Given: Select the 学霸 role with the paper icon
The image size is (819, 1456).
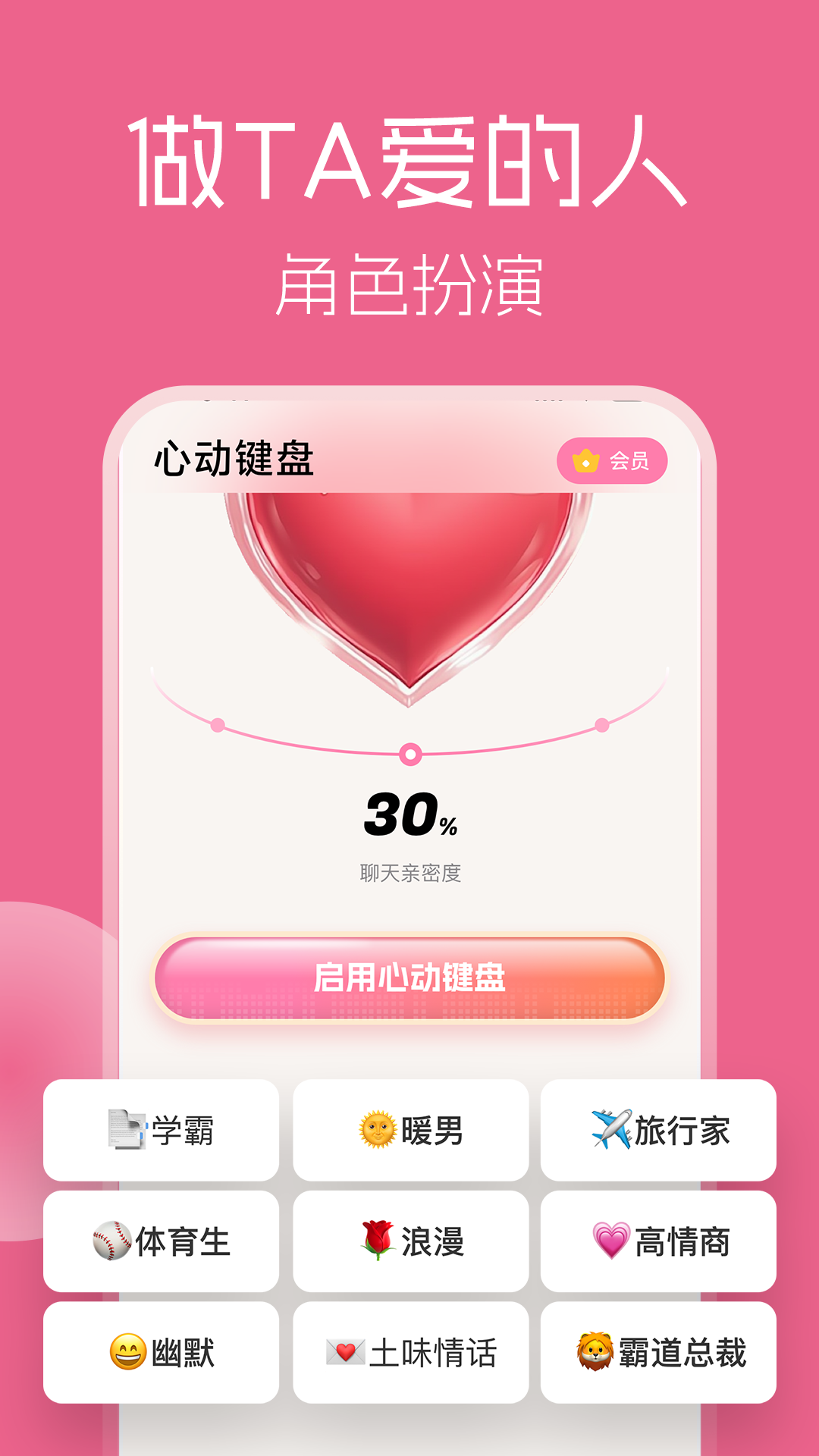Looking at the screenshot, I should click(x=125, y=1130).
